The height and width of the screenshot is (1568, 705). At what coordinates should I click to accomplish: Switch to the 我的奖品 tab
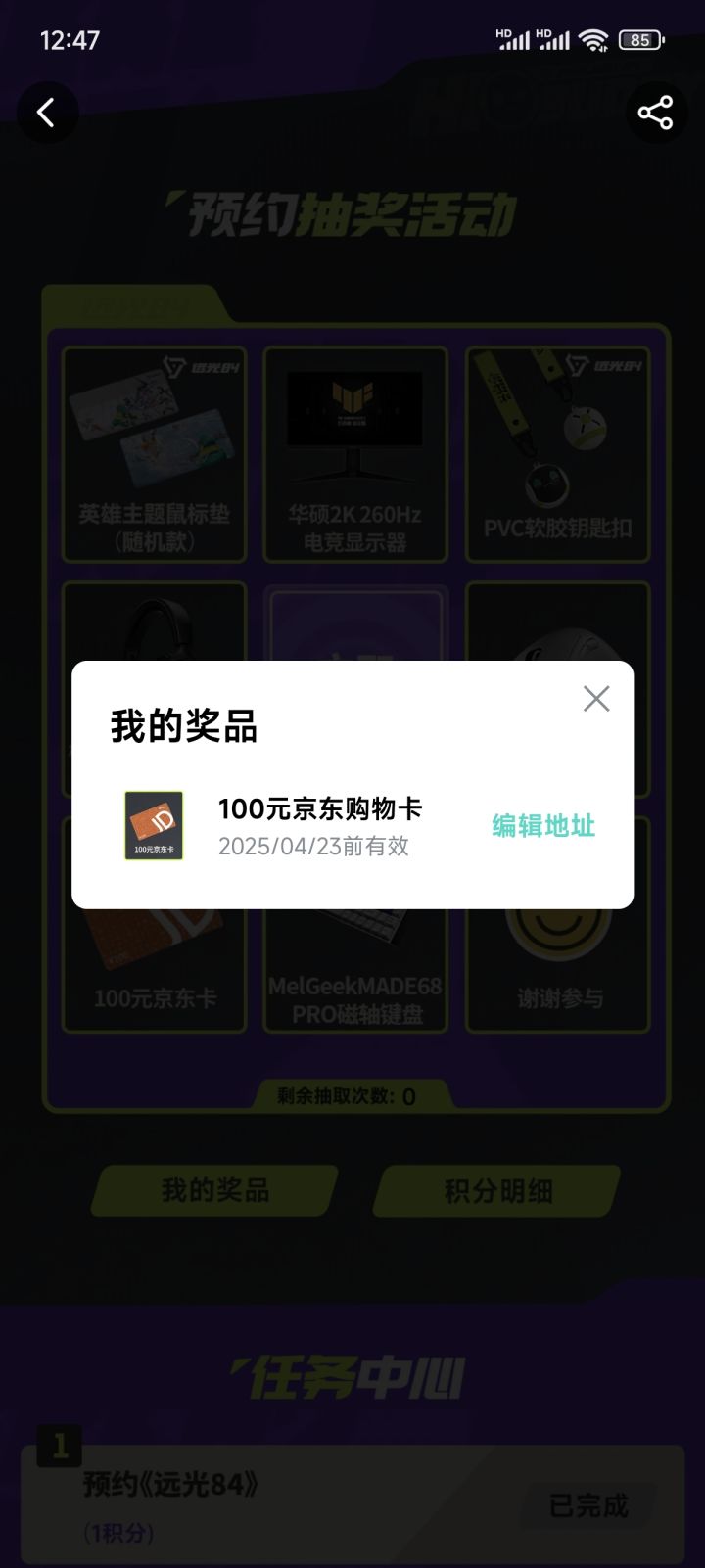coord(211,1190)
